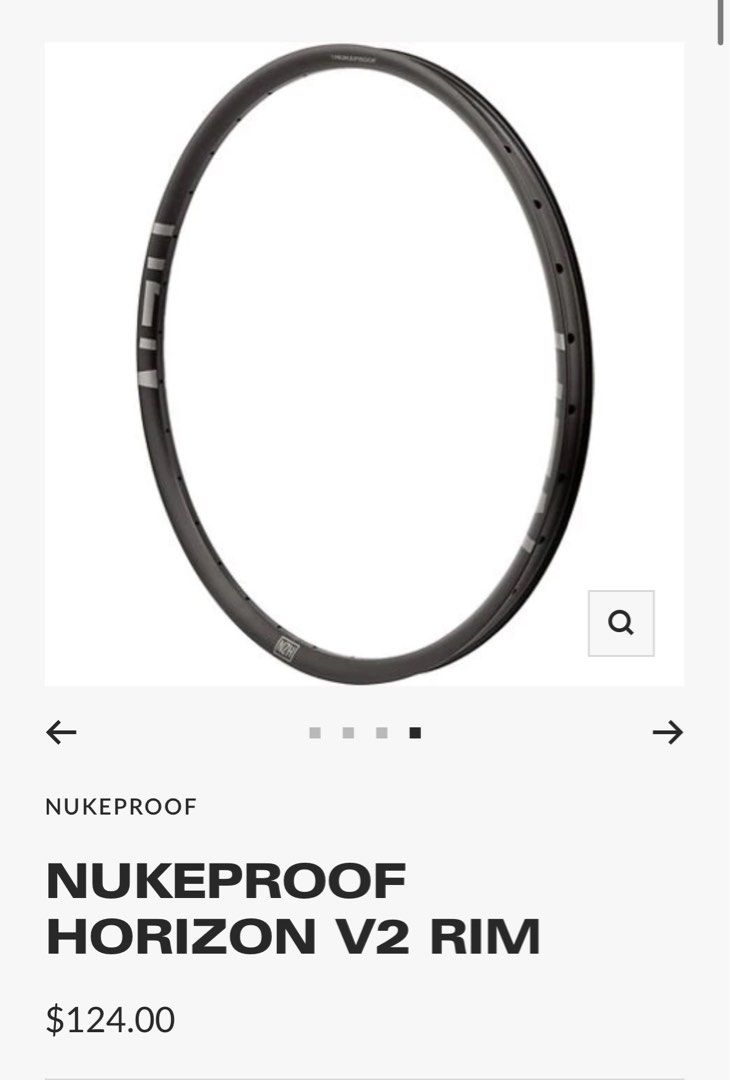Advance to next photo using right arrow
This screenshot has width=730, height=1080.
(665, 732)
